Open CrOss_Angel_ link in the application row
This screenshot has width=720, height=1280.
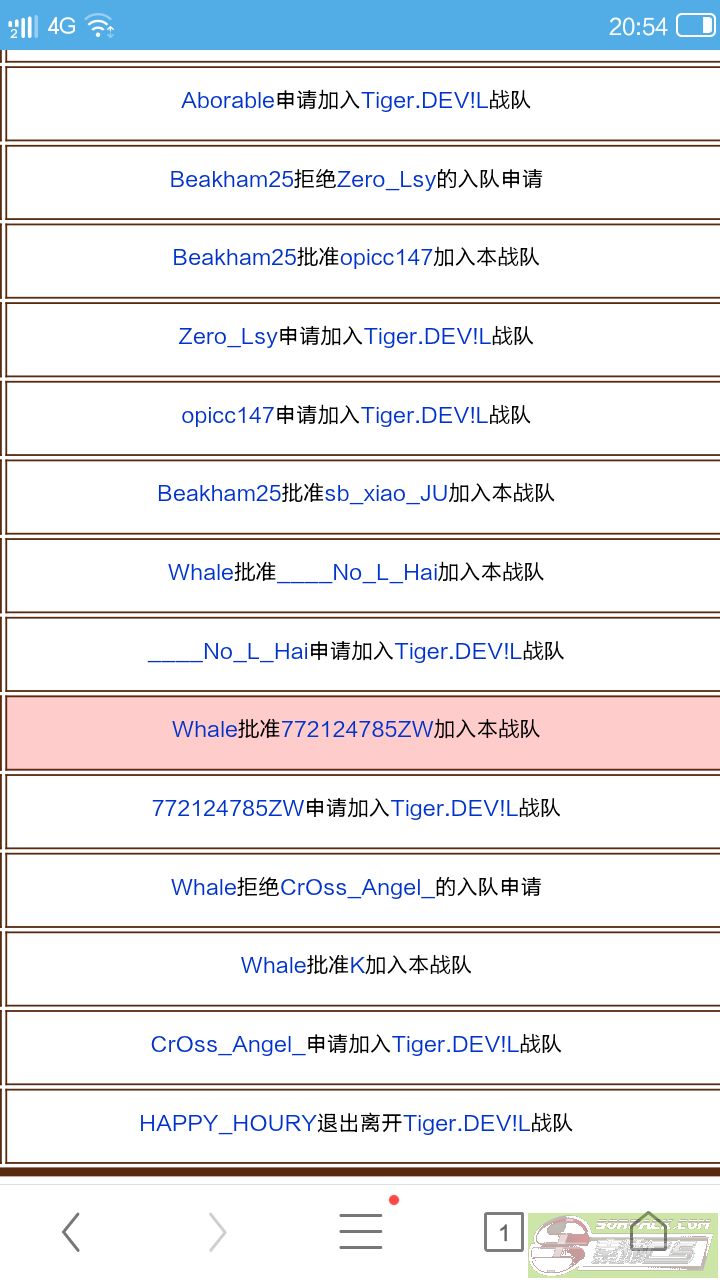point(228,1044)
